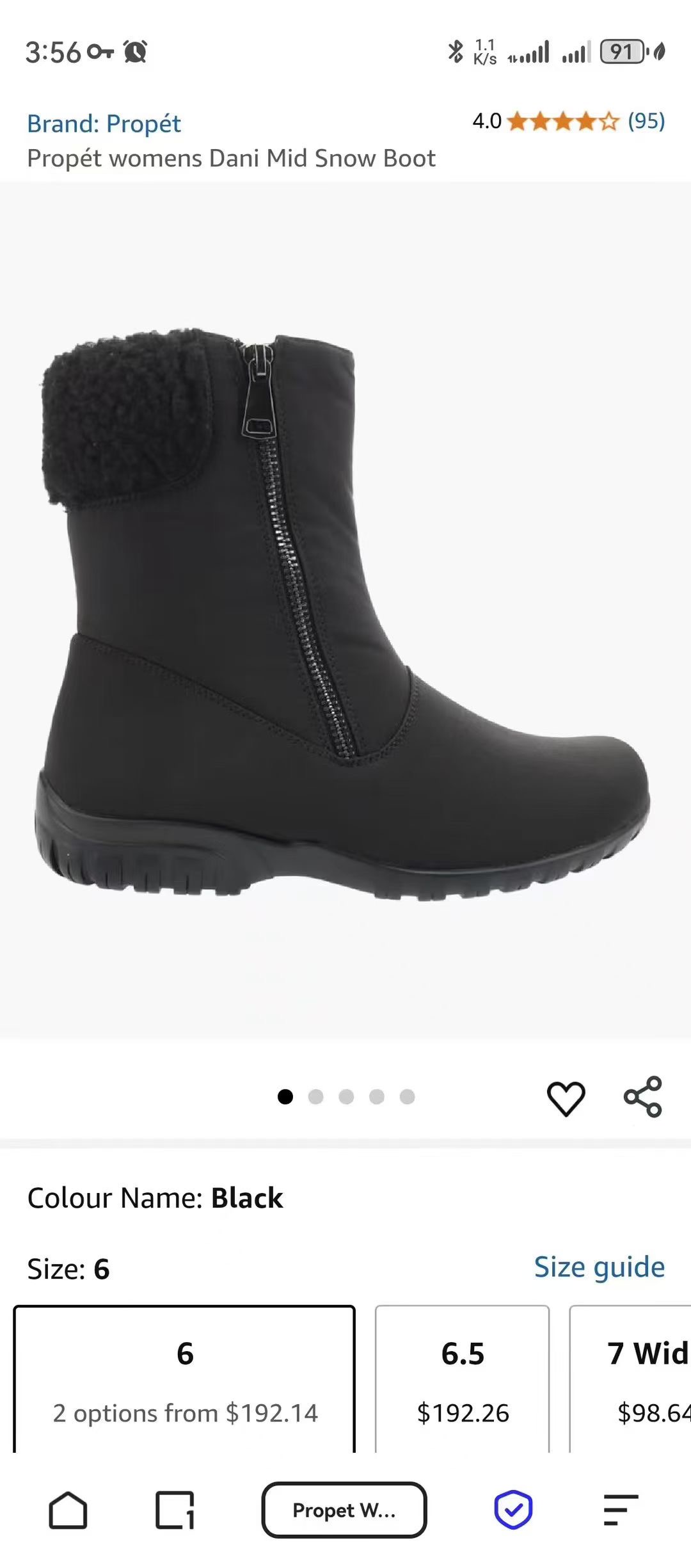Open the Brand: Propét link

point(104,124)
